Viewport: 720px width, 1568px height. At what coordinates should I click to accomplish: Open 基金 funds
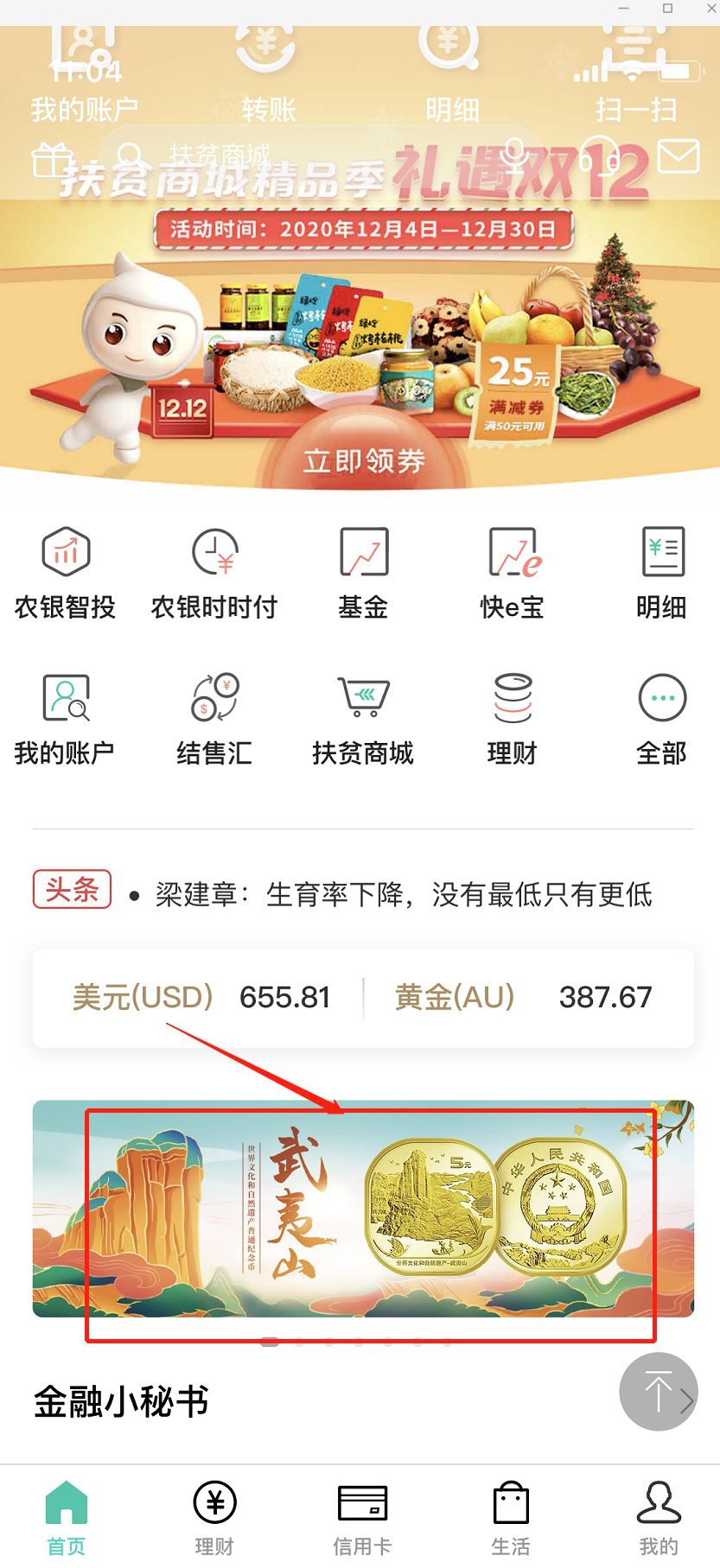pyautogui.click(x=363, y=572)
